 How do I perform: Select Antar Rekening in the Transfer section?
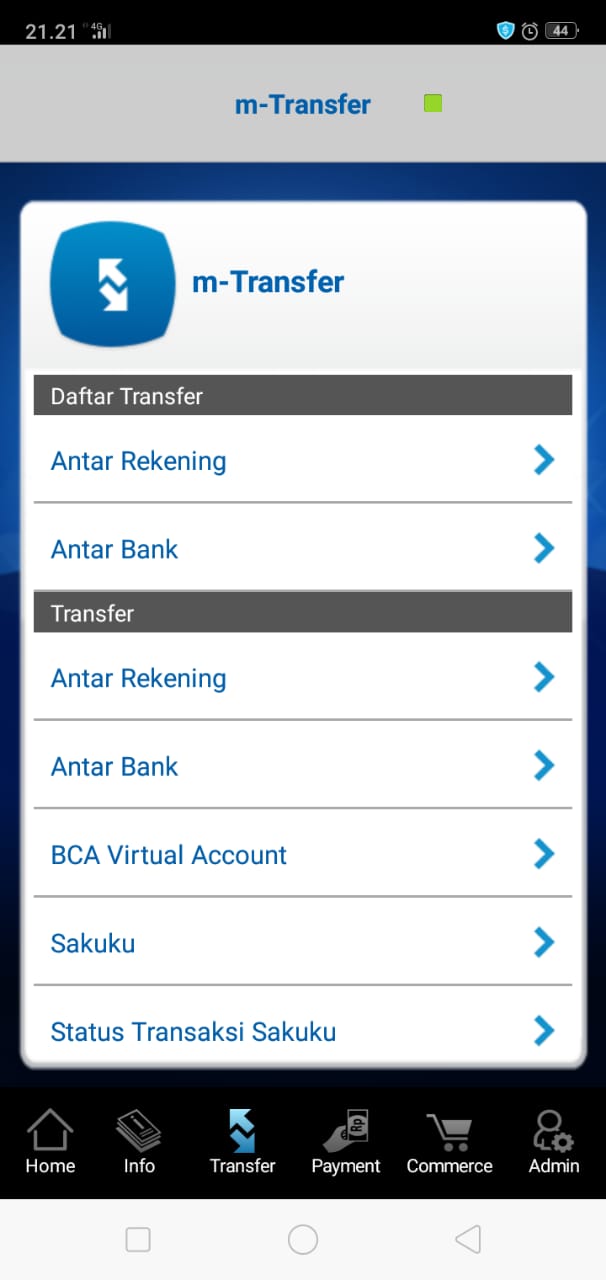pyautogui.click(x=302, y=678)
